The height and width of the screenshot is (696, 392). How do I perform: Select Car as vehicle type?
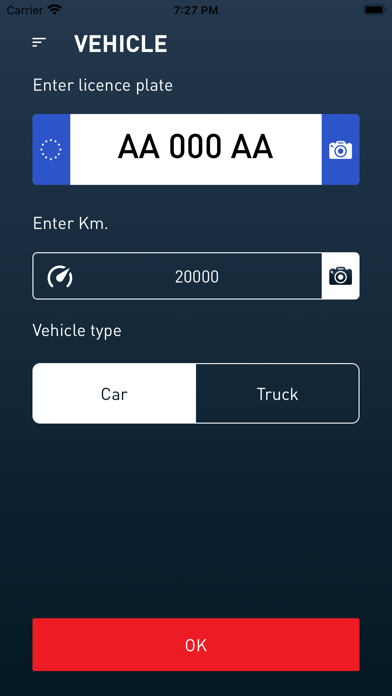point(114,393)
